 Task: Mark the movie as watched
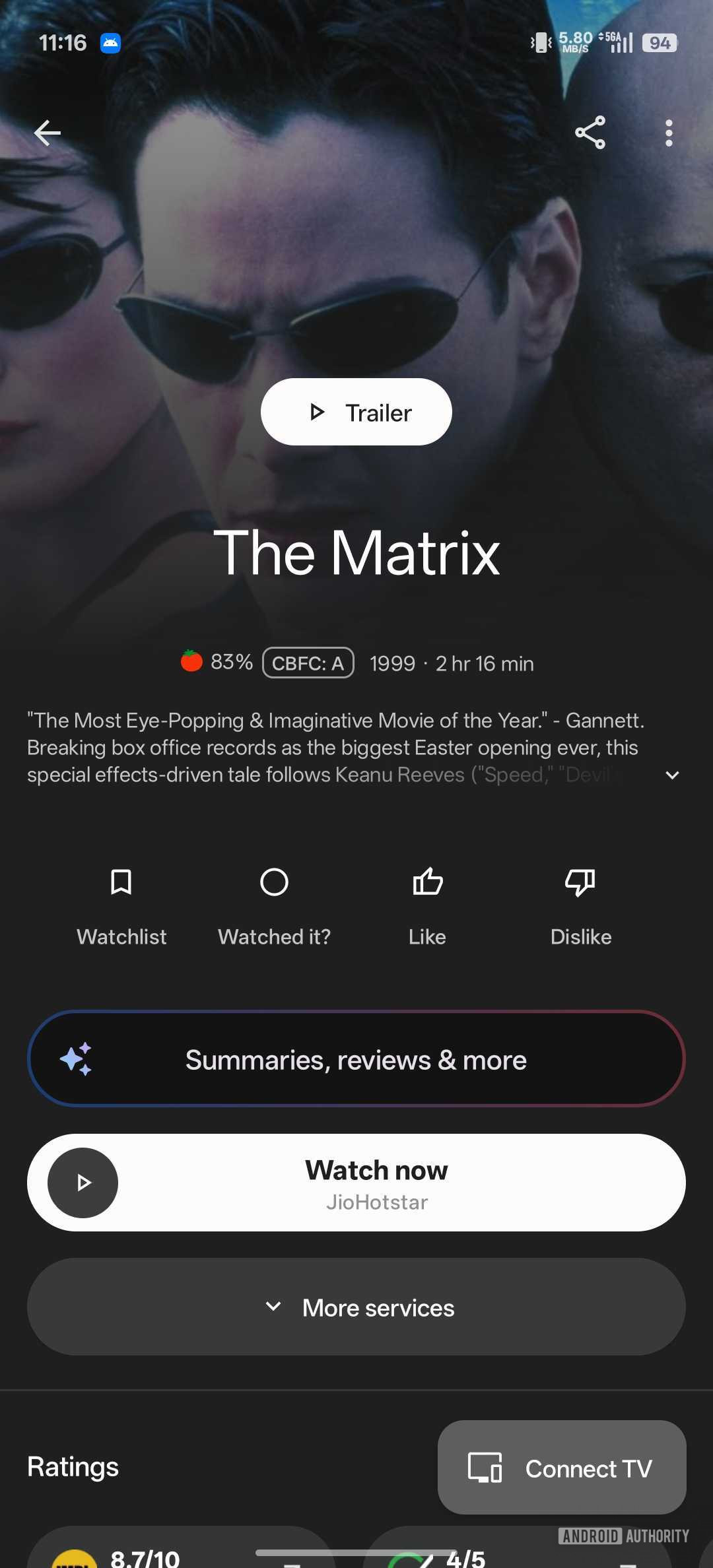[274, 907]
